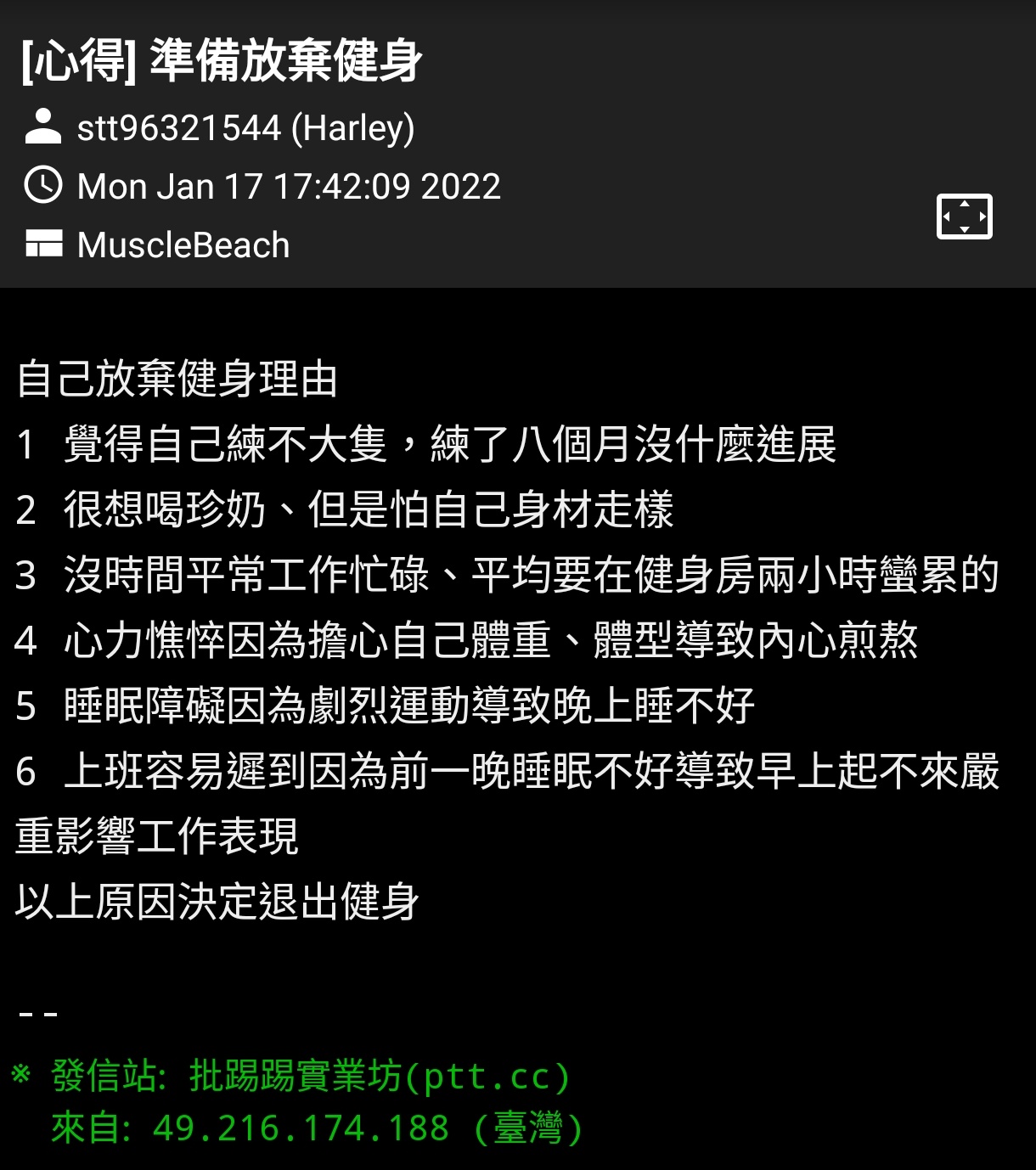Open the MuscleBeach board
This screenshot has height=1170, width=1036.
click(183, 245)
